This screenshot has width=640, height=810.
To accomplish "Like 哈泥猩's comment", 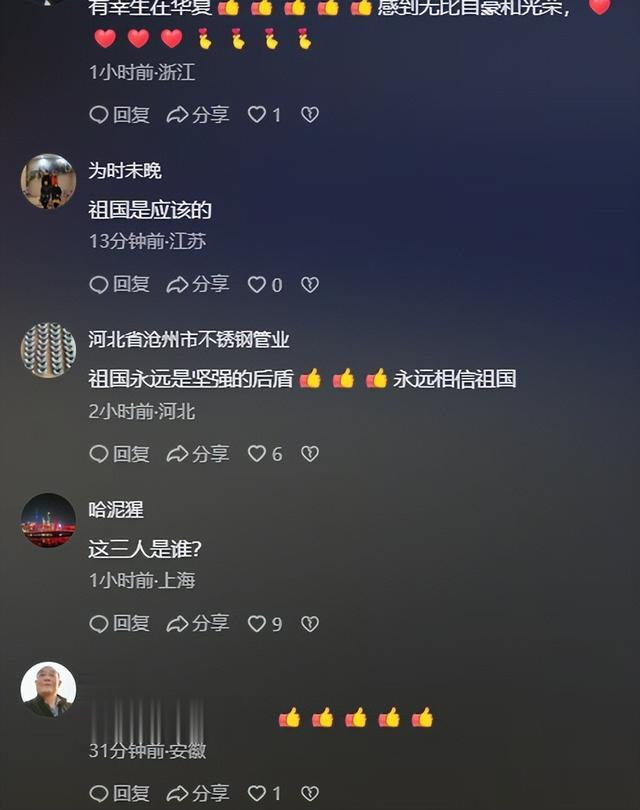I will (258, 624).
